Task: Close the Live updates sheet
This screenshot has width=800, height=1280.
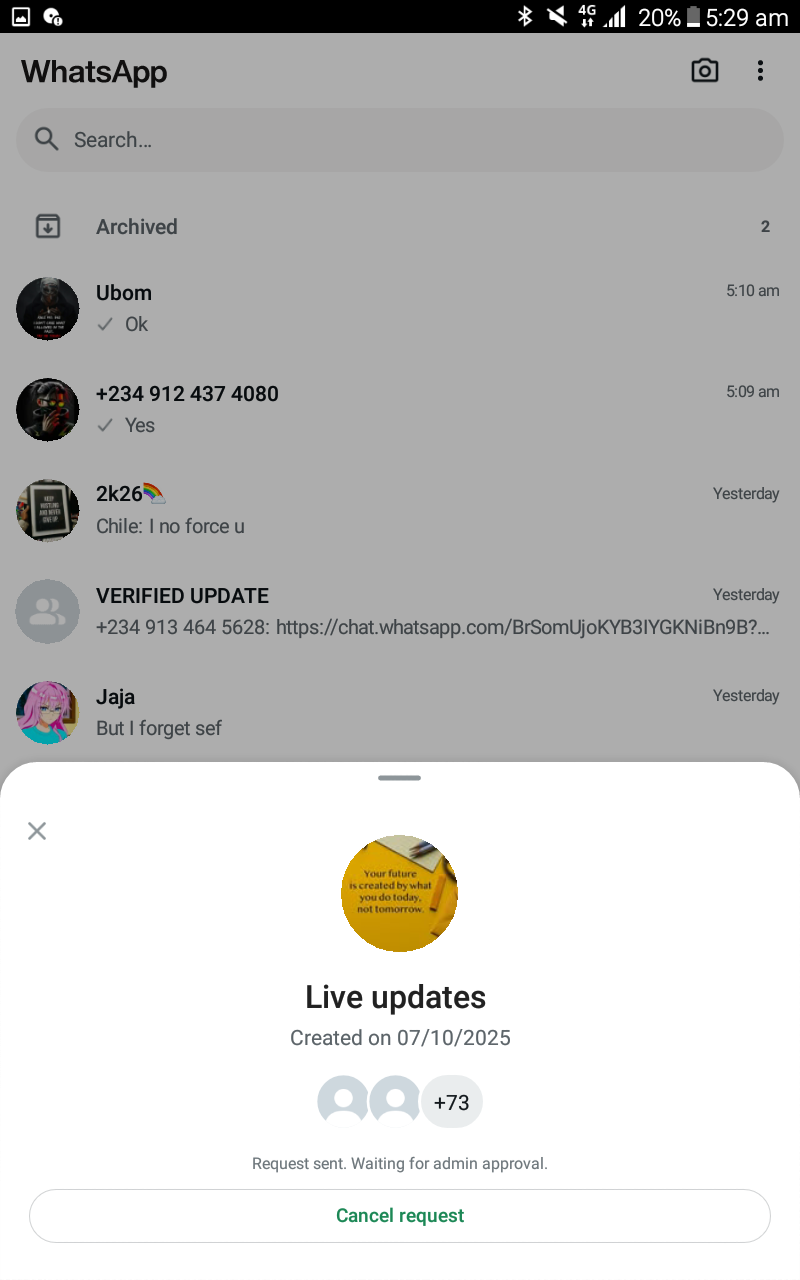Action: (x=37, y=831)
